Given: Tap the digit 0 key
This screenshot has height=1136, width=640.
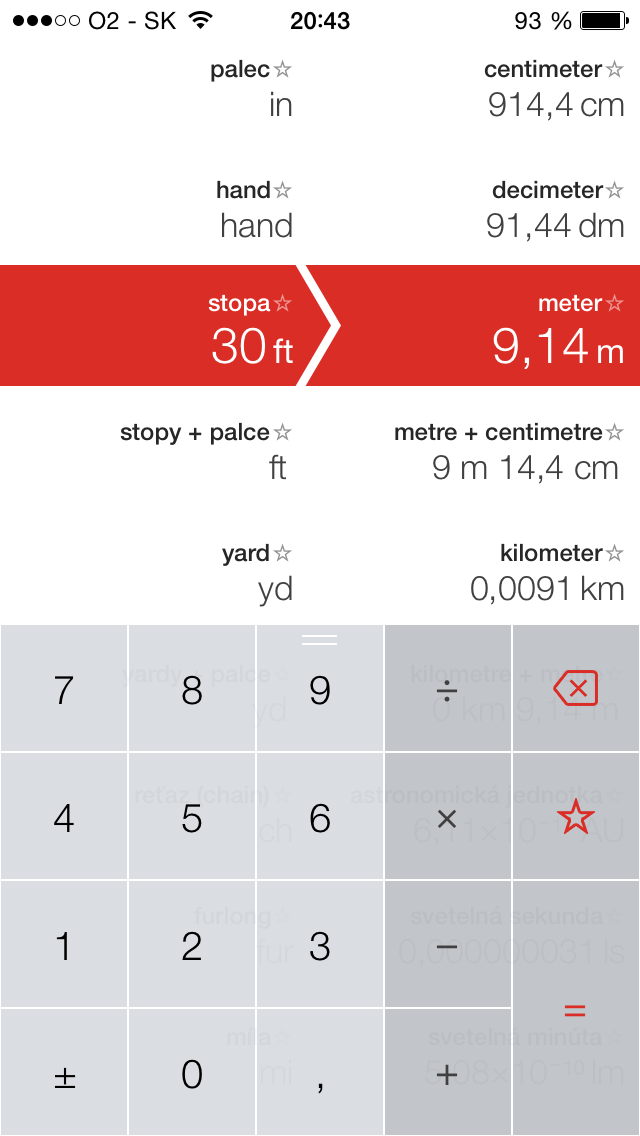Looking at the screenshot, I should coord(192,1074).
